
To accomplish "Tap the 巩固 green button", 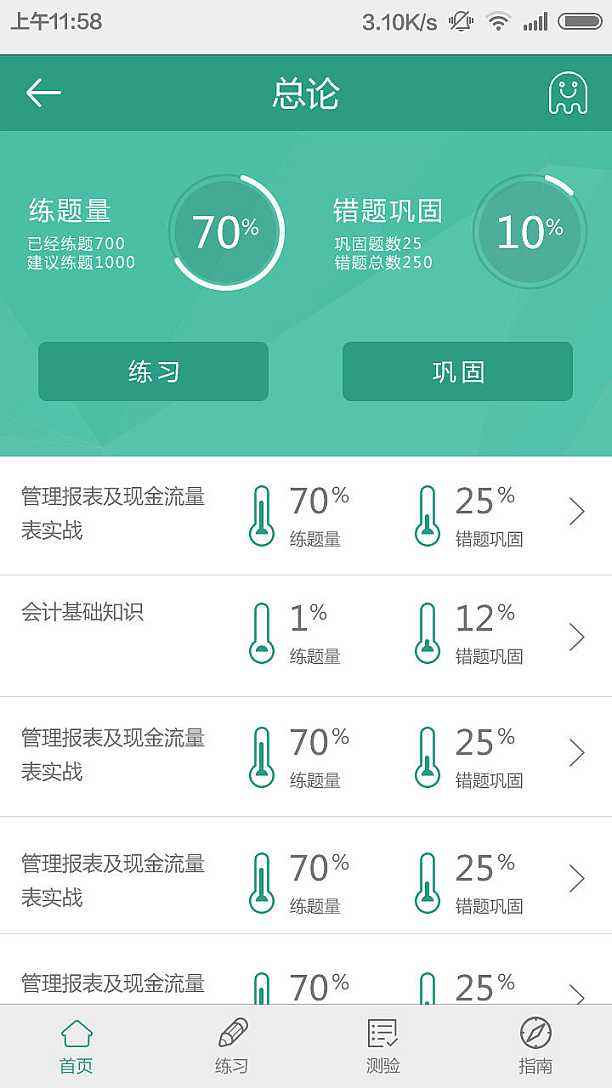I will point(457,372).
